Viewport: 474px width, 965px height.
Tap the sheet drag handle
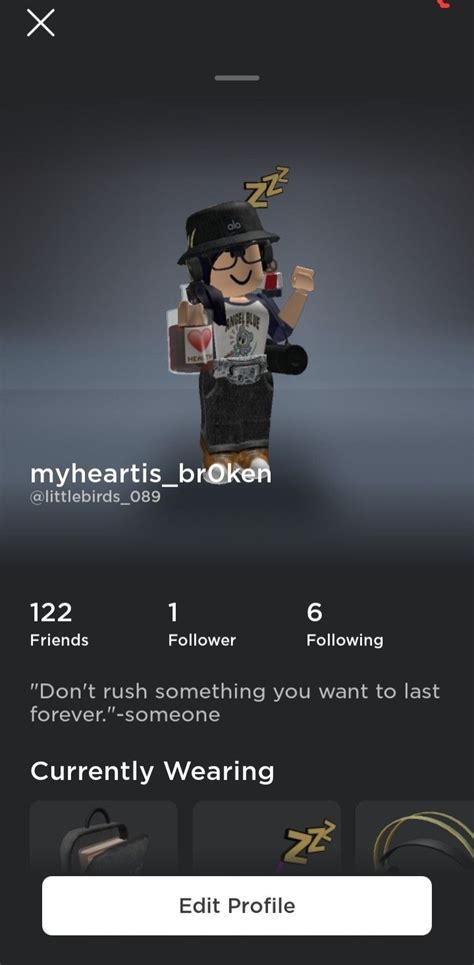point(237,78)
